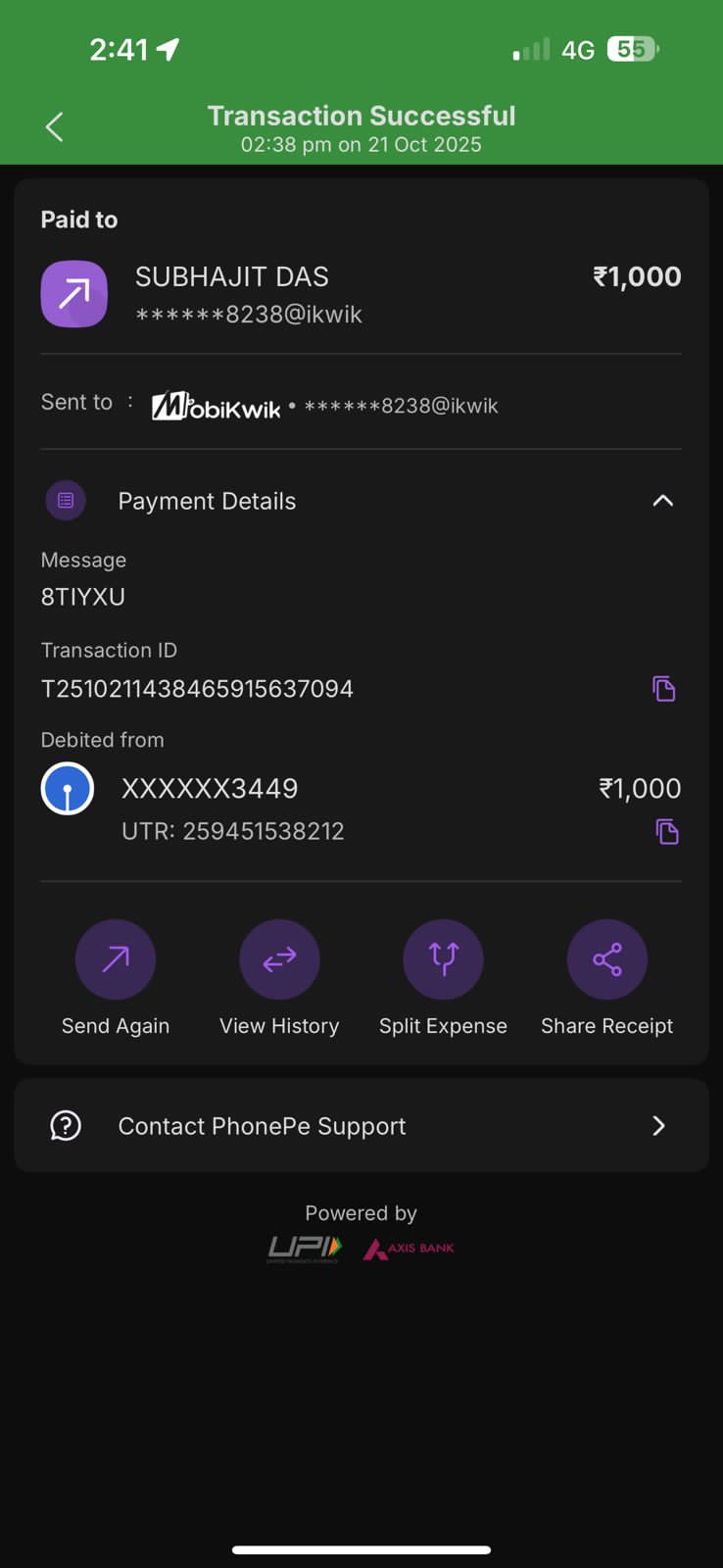Contact PhonePe Support

coord(361,1126)
